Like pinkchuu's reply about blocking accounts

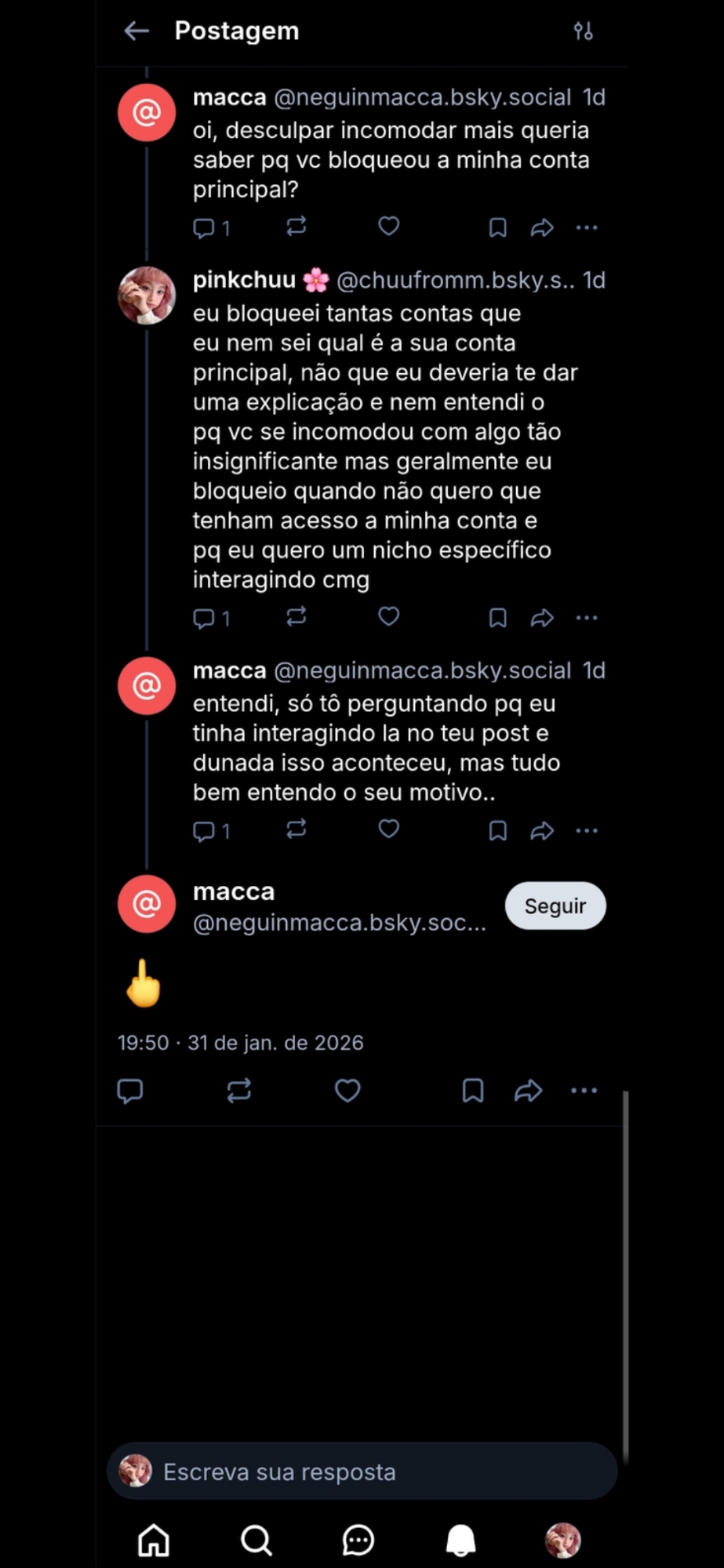click(389, 617)
